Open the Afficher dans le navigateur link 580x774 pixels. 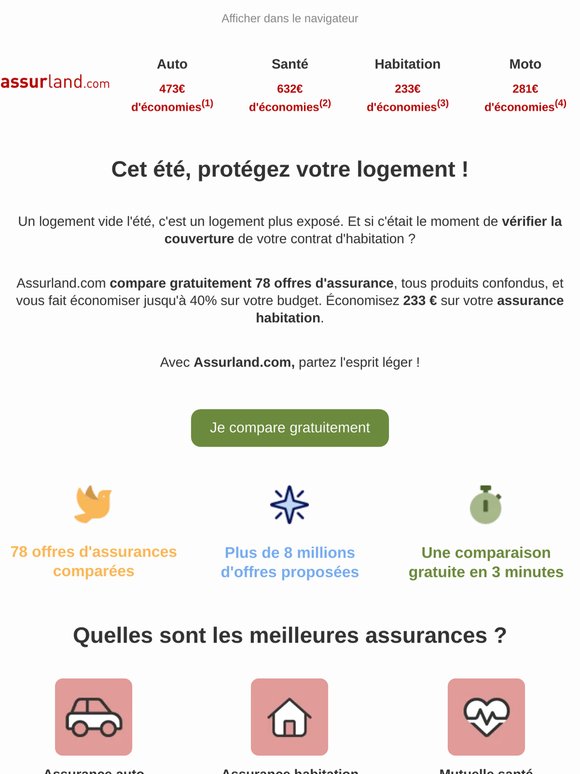click(290, 18)
